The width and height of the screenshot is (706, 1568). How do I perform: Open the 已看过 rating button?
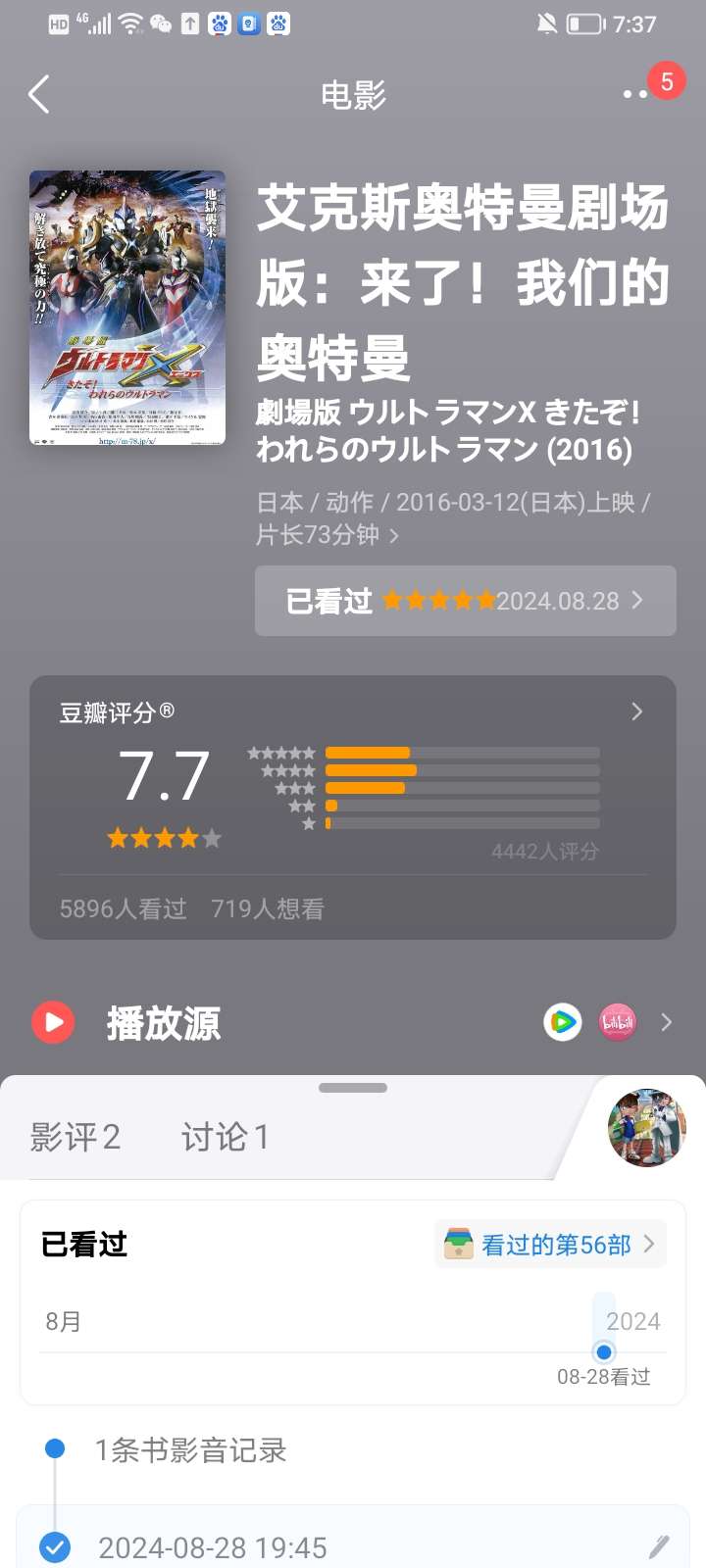(465, 601)
